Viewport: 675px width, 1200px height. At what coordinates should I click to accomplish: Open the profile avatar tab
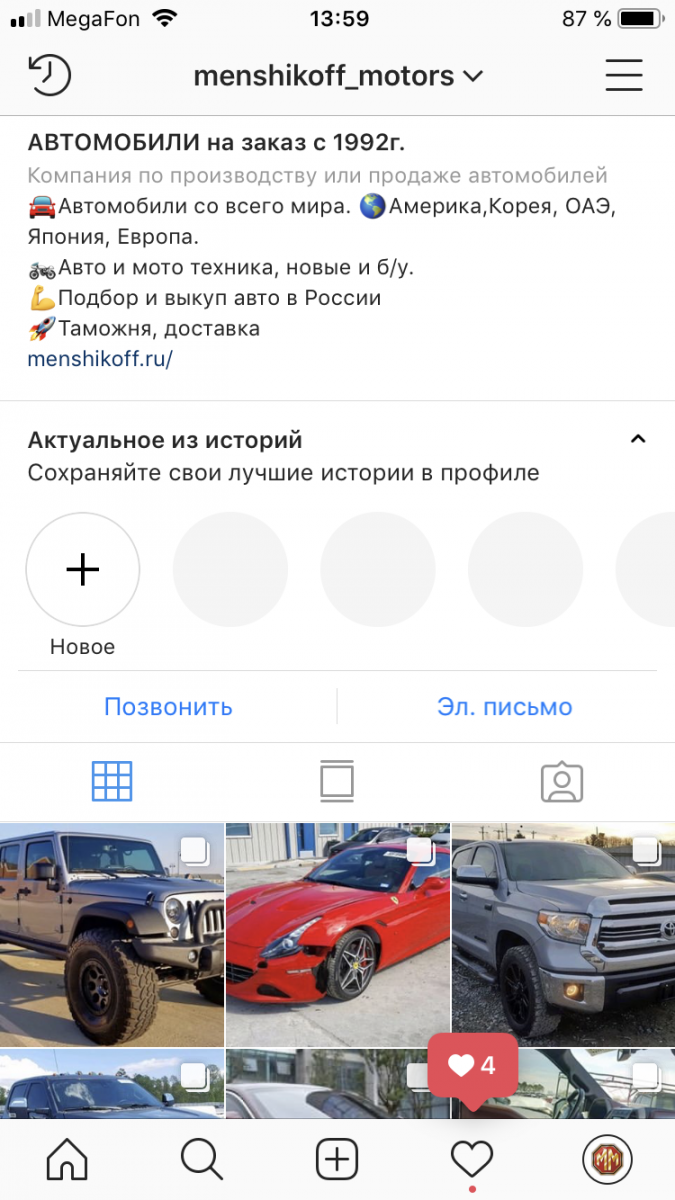[x=607, y=1160]
